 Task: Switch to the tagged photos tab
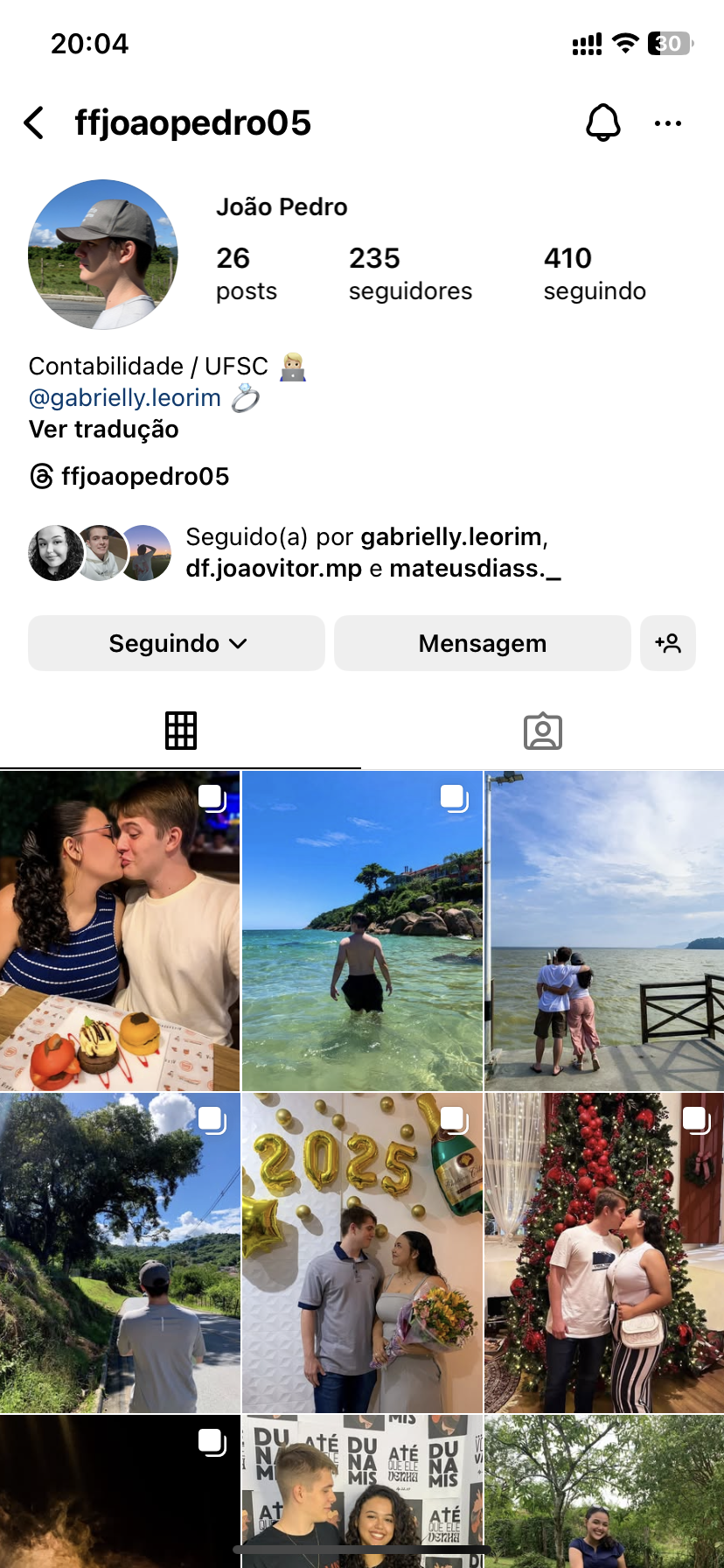tap(542, 731)
